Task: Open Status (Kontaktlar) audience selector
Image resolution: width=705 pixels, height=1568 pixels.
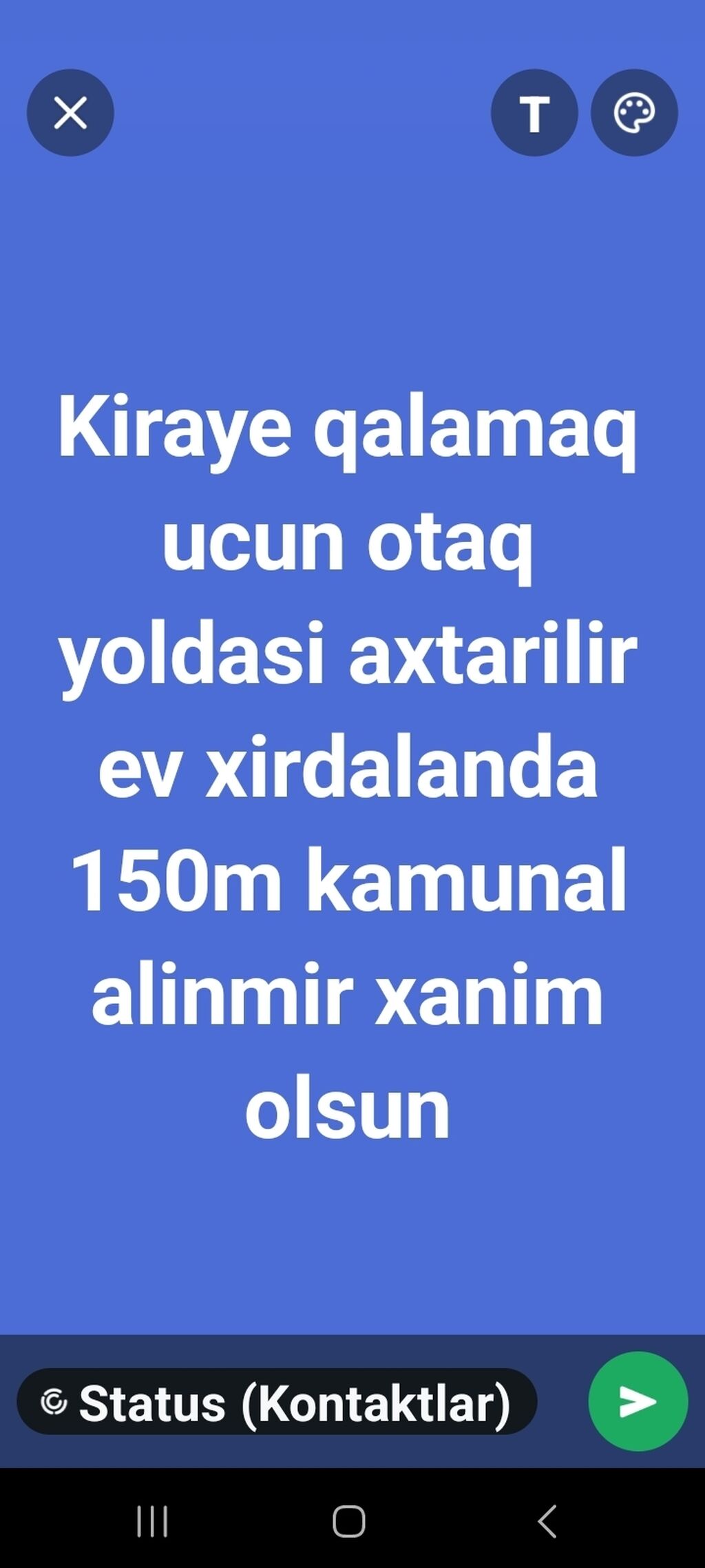Action: pyautogui.click(x=277, y=1402)
